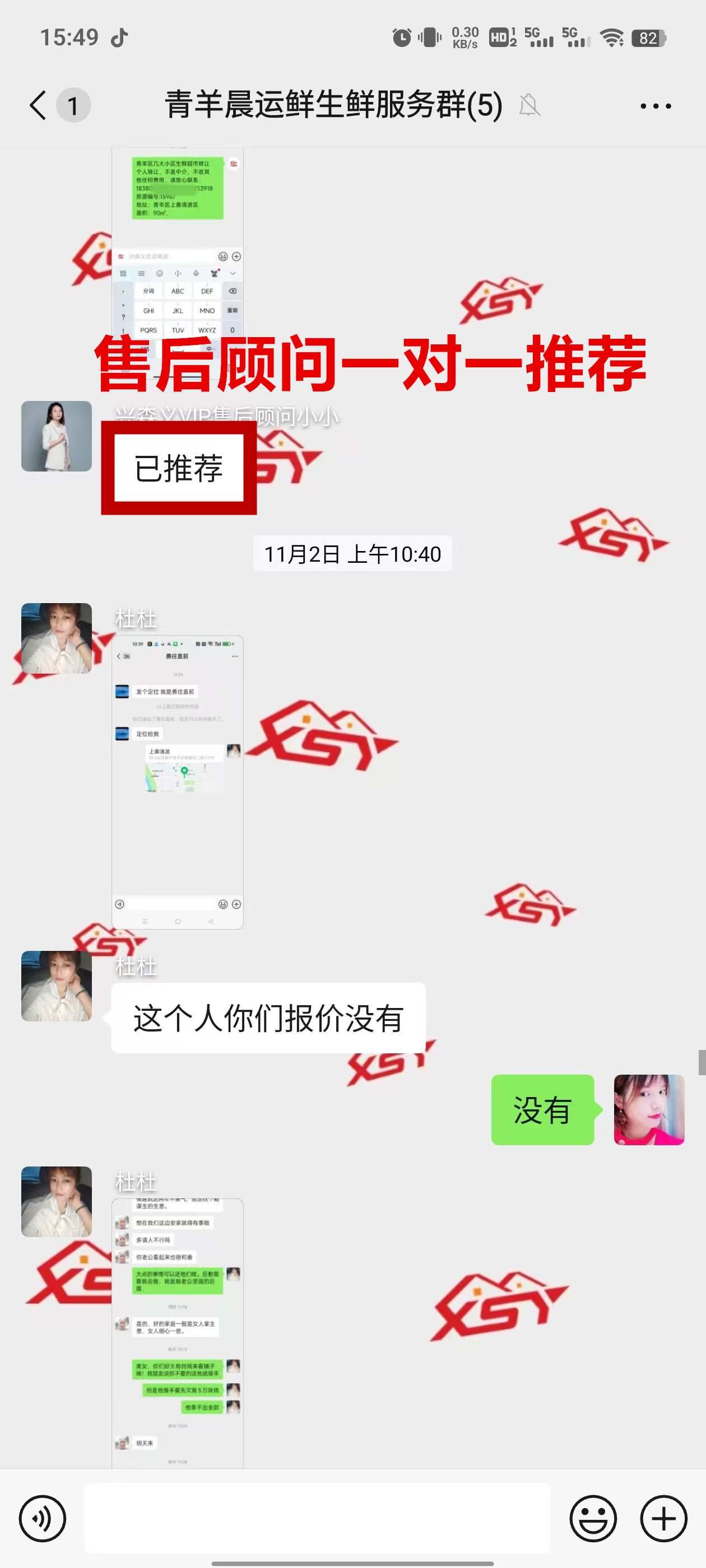706x1568 pixels.
Task: Go back to the chat list
Action: pyautogui.click(x=38, y=105)
